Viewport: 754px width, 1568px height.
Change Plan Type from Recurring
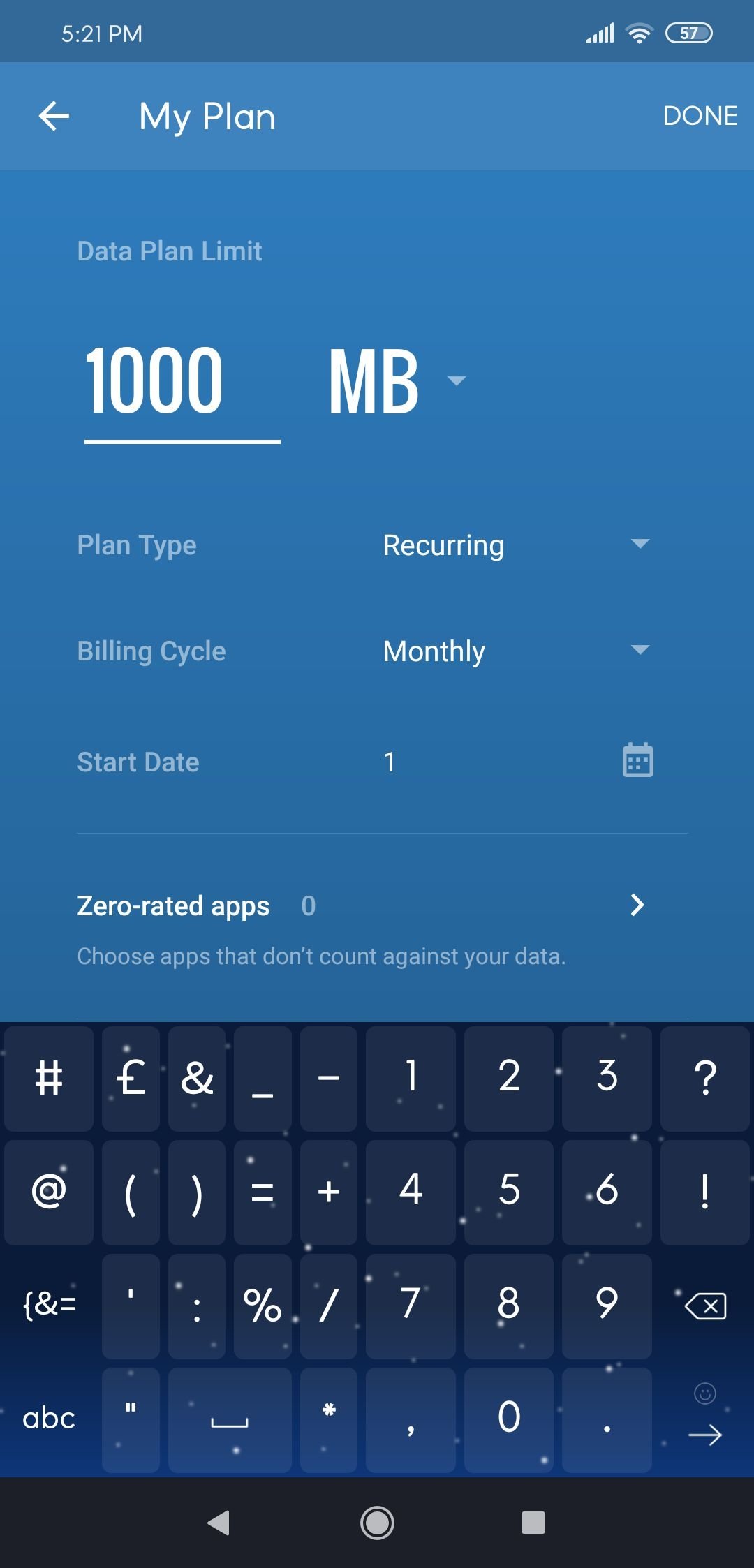pyautogui.click(x=515, y=545)
